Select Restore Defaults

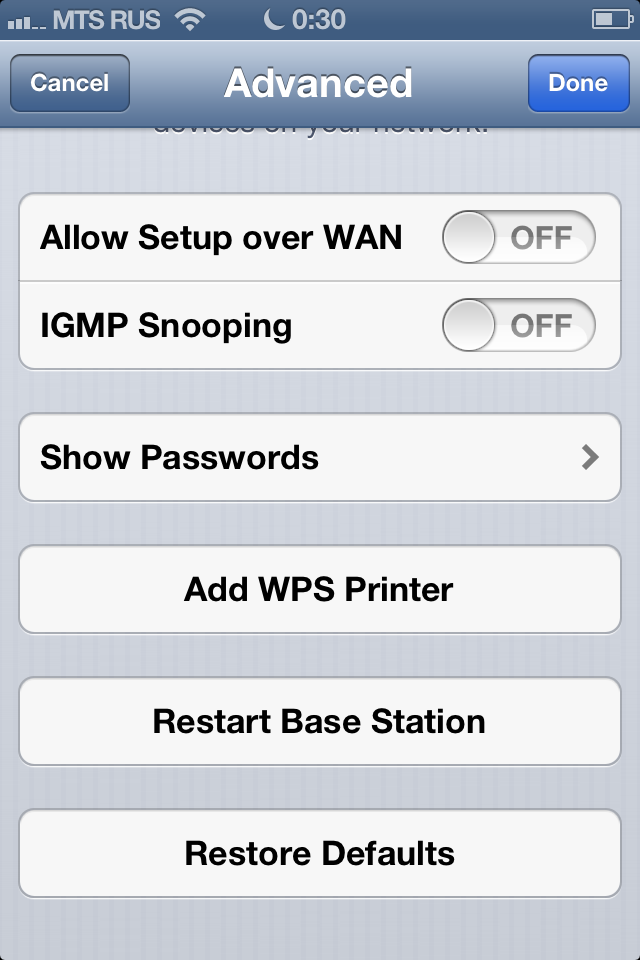point(320,853)
